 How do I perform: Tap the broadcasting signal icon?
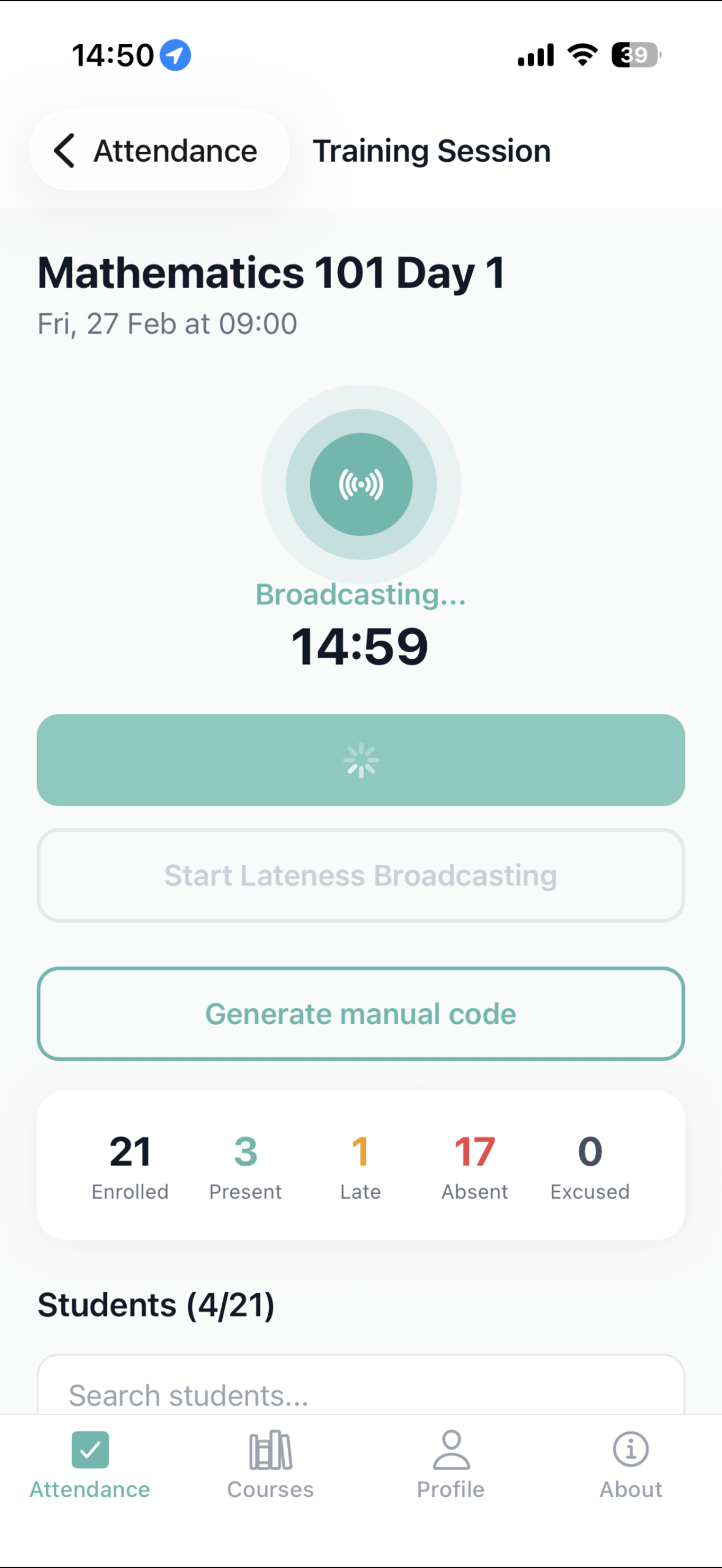361,484
